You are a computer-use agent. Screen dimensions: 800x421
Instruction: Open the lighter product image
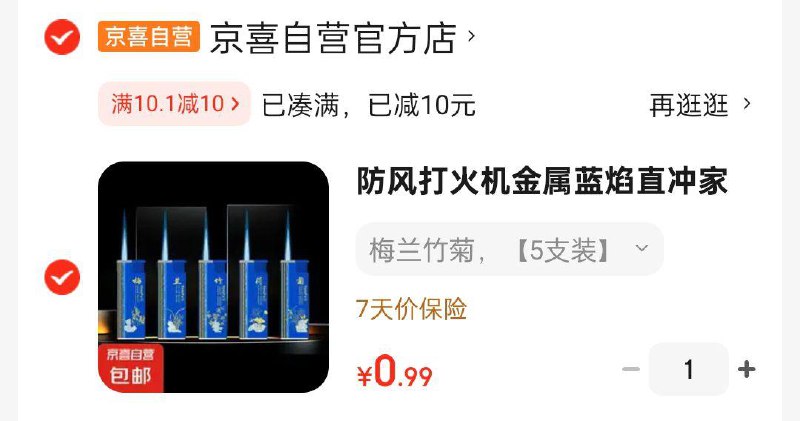tap(213, 277)
